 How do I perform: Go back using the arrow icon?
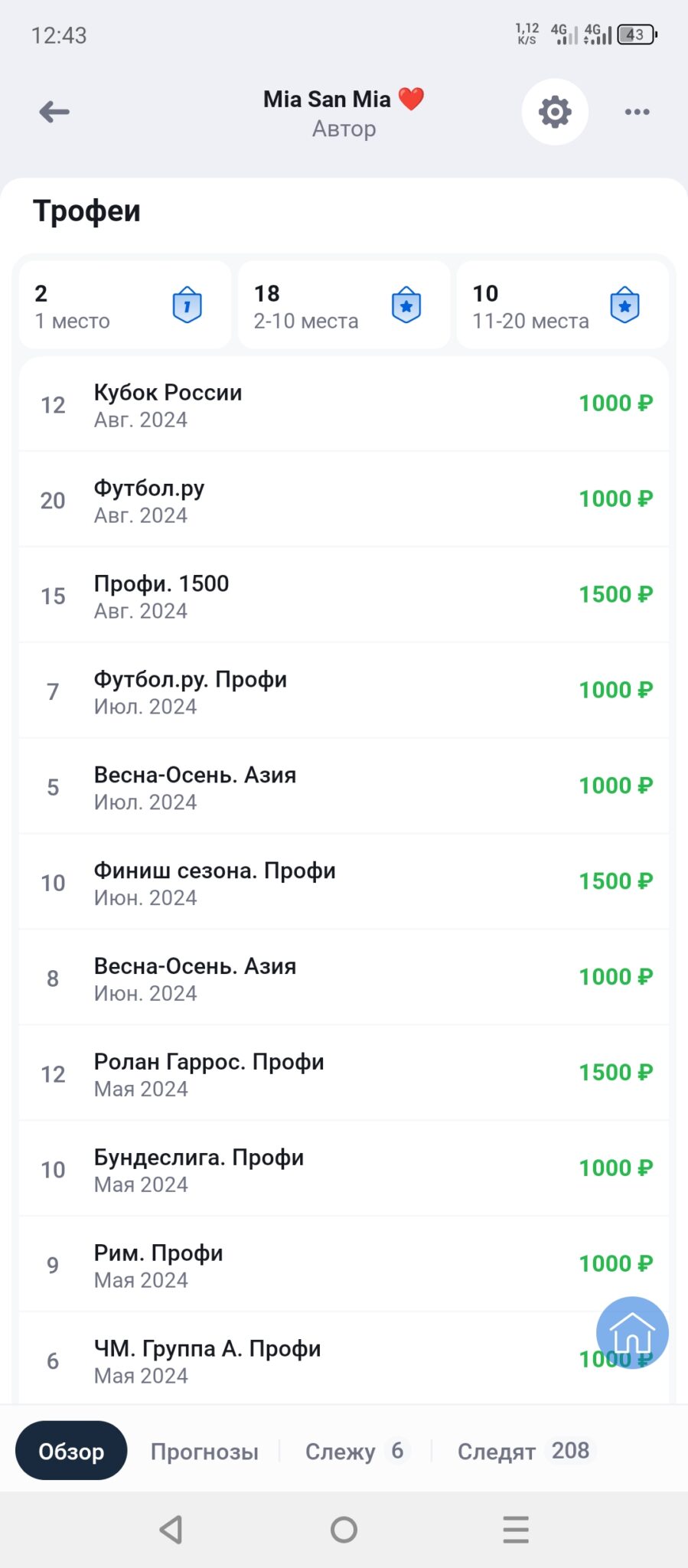[54, 112]
